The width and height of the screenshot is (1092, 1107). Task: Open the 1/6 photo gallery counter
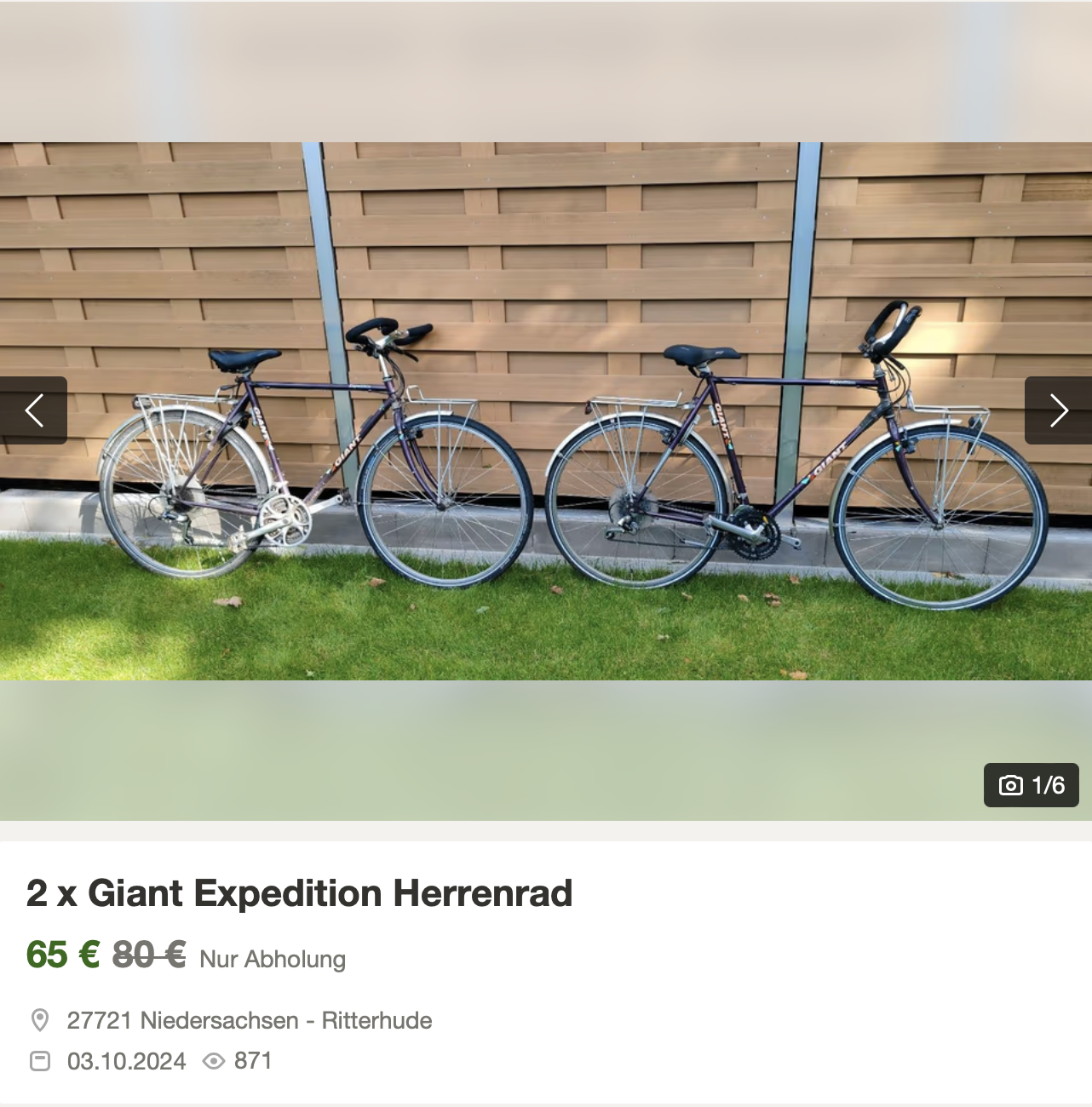(x=1032, y=785)
